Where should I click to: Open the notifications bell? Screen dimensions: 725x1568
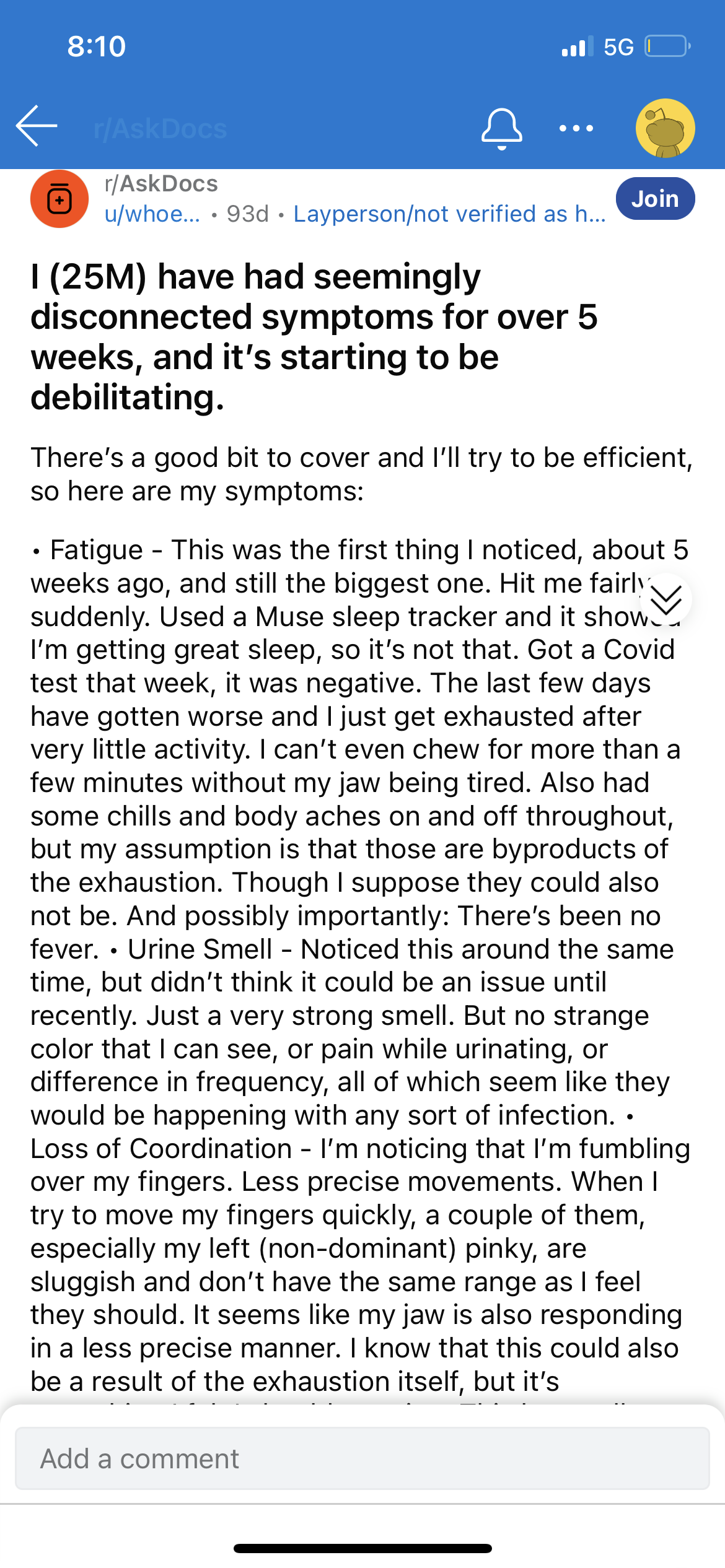(502, 128)
